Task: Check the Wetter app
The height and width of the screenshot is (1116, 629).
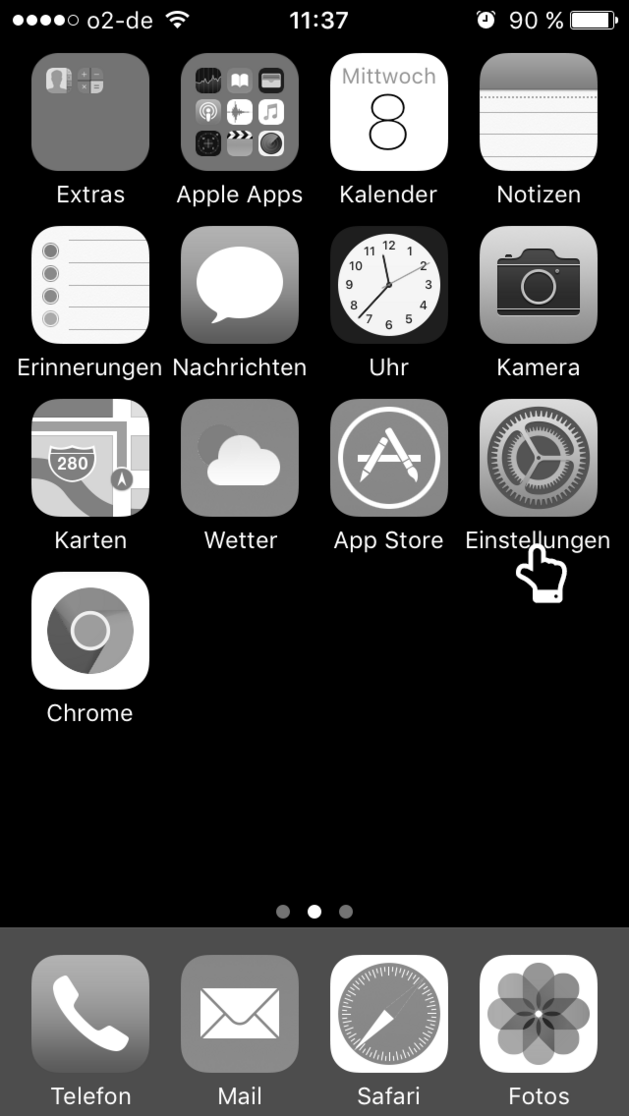Action: coord(240,458)
